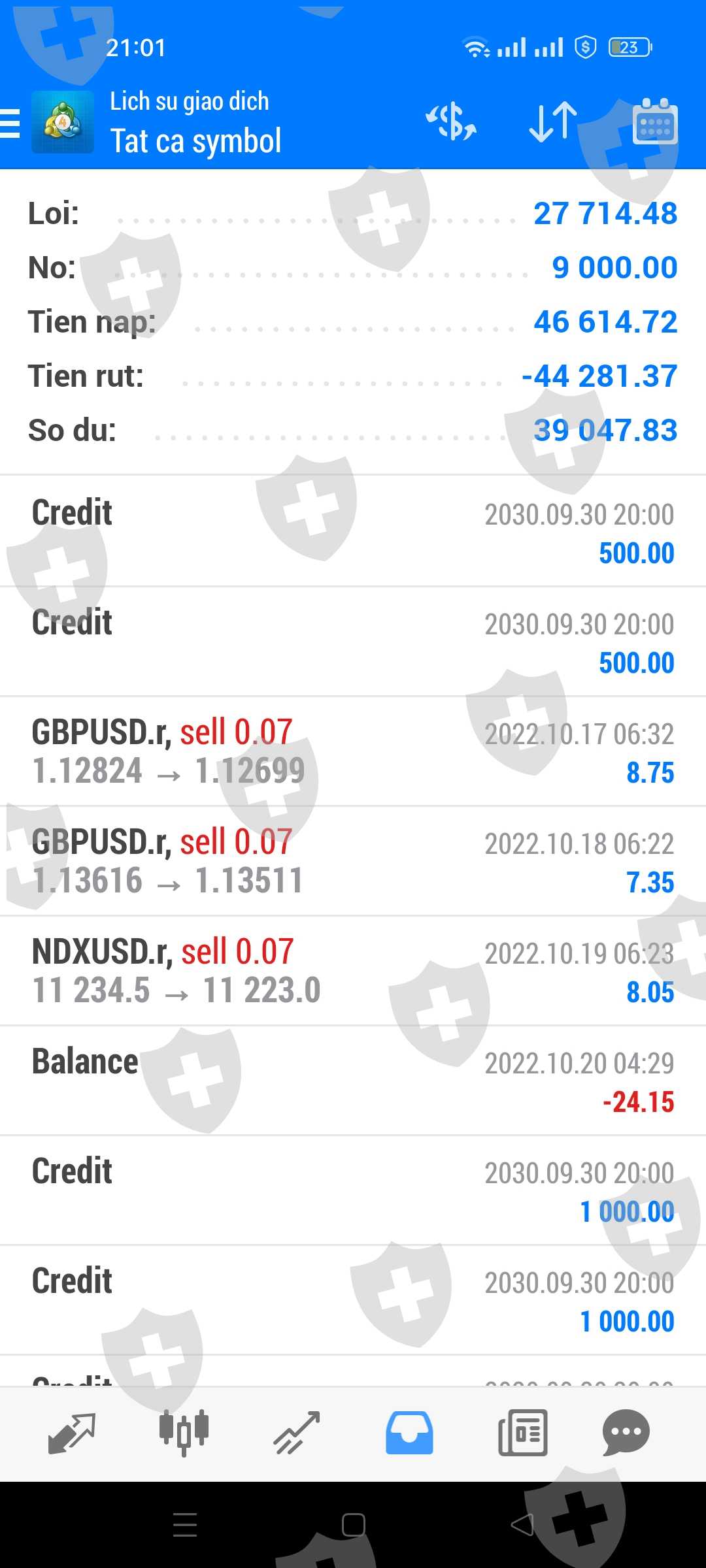Switch to the News tab
The width and height of the screenshot is (706, 1568).
point(522,1433)
